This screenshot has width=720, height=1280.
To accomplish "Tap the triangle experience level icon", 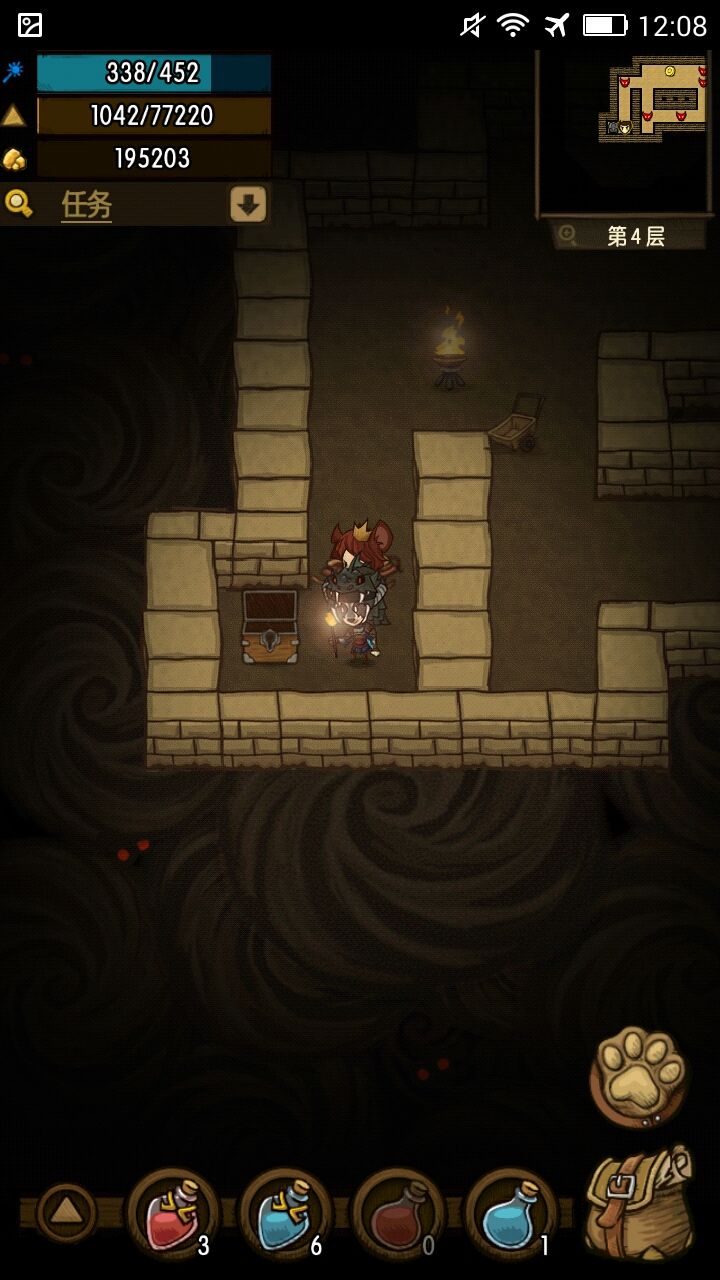I will pos(13,115).
